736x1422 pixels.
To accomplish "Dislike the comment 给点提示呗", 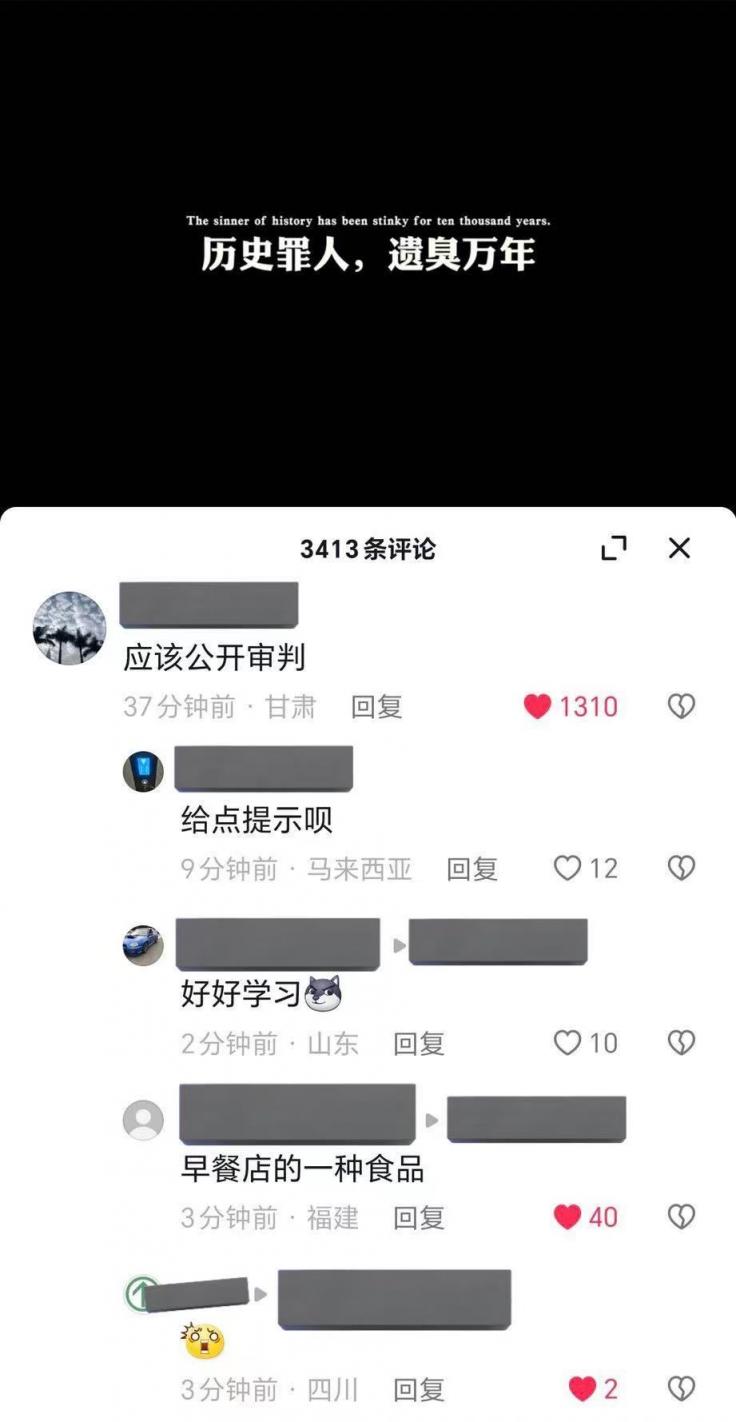I will click(681, 868).
